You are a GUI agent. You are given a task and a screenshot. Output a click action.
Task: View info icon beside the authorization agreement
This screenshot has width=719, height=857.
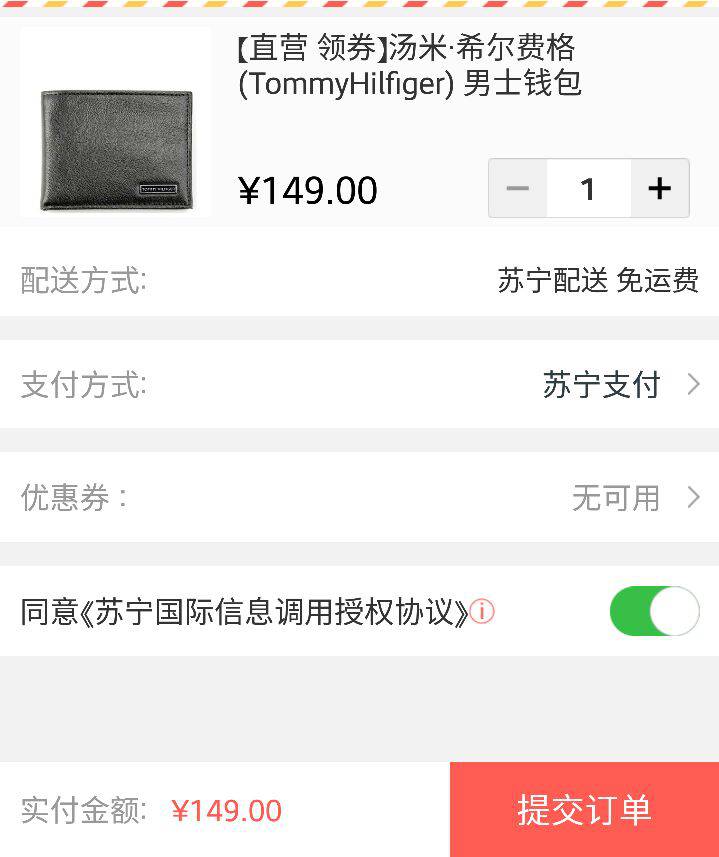pos(482,611)
